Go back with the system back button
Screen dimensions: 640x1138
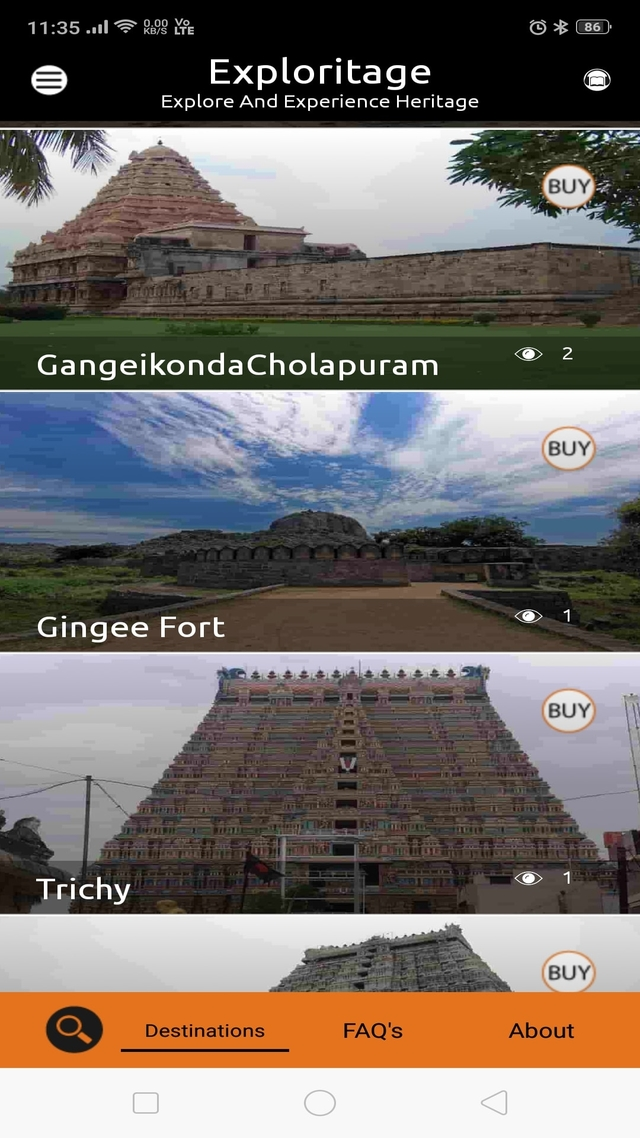pos(494,1103)
